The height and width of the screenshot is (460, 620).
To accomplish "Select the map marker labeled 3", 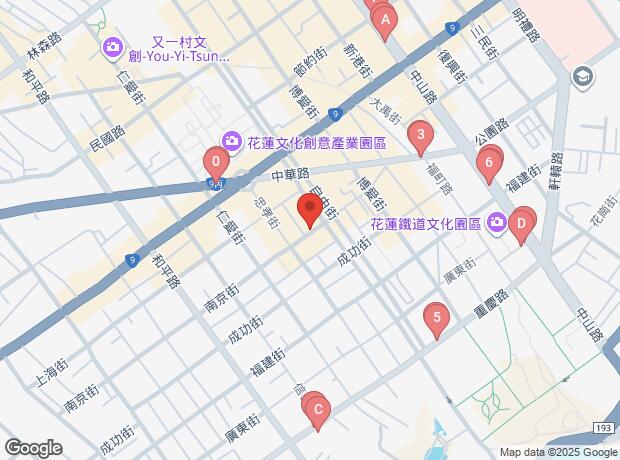I will (421, 138).
